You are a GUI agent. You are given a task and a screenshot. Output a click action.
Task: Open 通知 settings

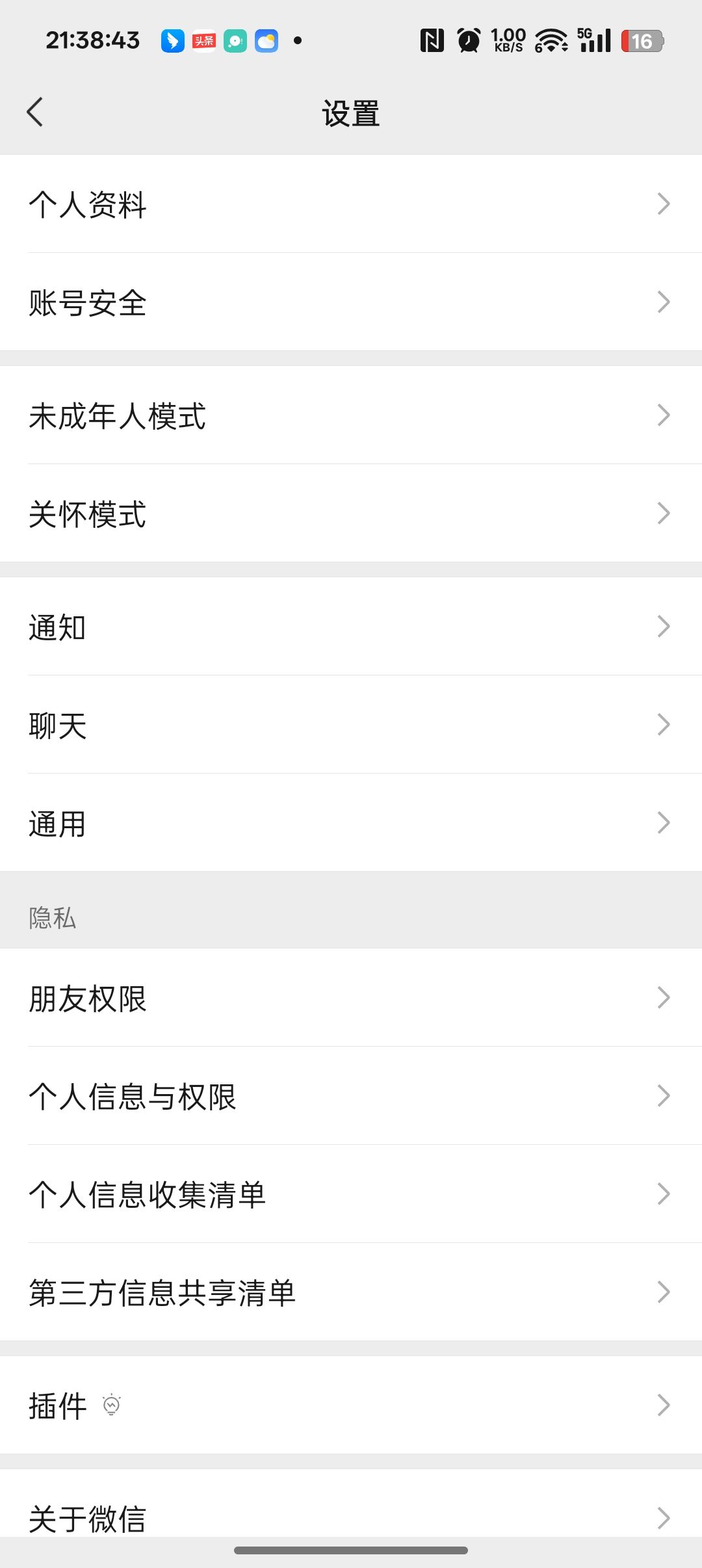[351, 627]
